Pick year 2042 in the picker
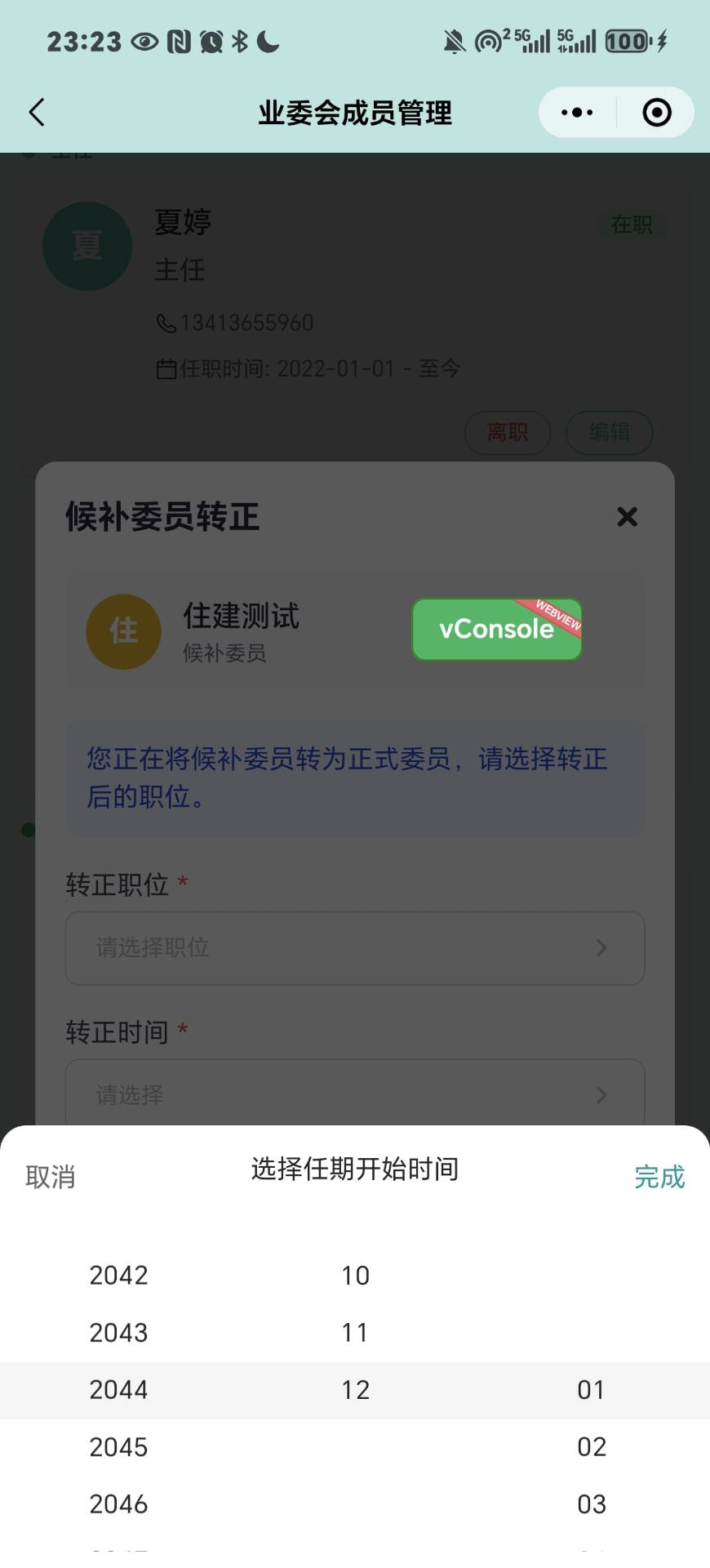 [118, 1276]
